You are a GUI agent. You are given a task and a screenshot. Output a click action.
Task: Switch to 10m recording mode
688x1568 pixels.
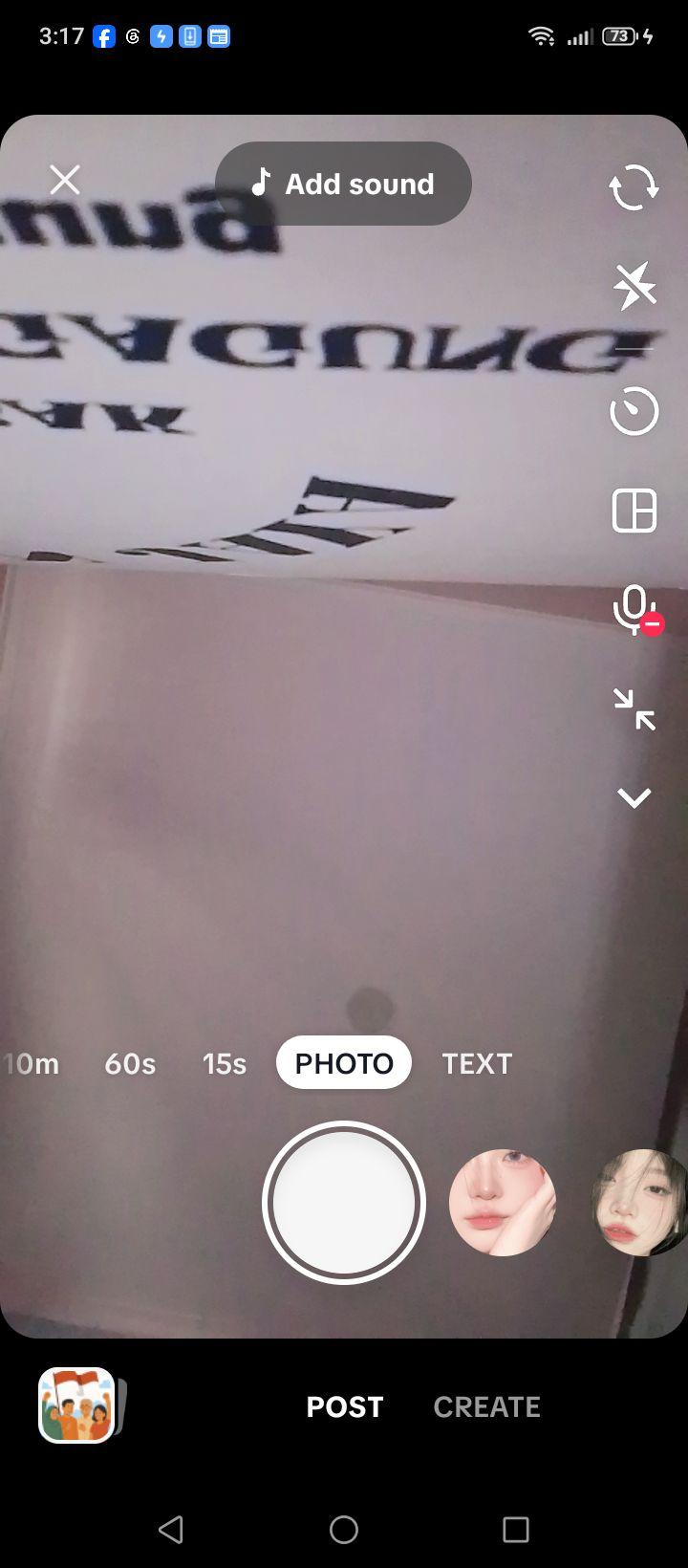coord(32,1063)
